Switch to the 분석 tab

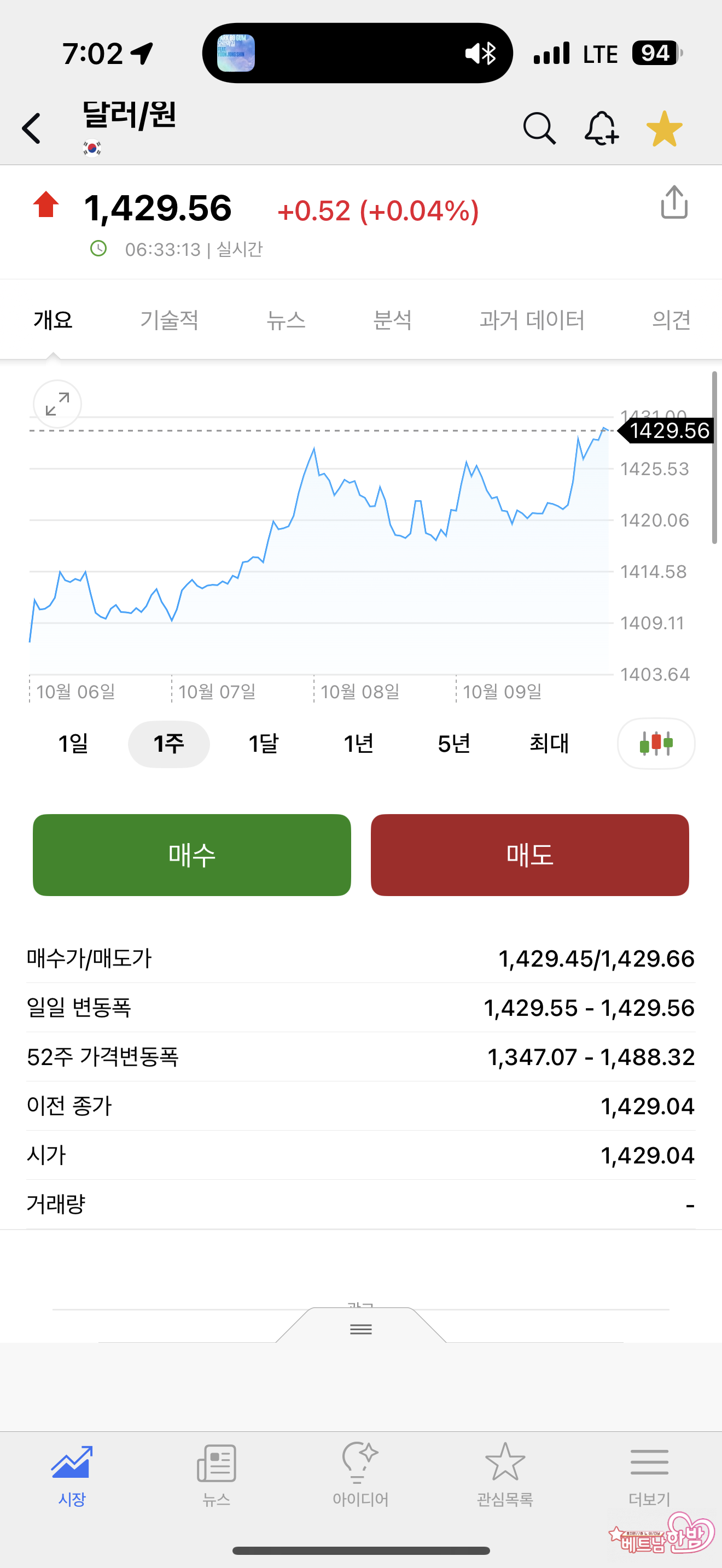(x=393, y=320)
